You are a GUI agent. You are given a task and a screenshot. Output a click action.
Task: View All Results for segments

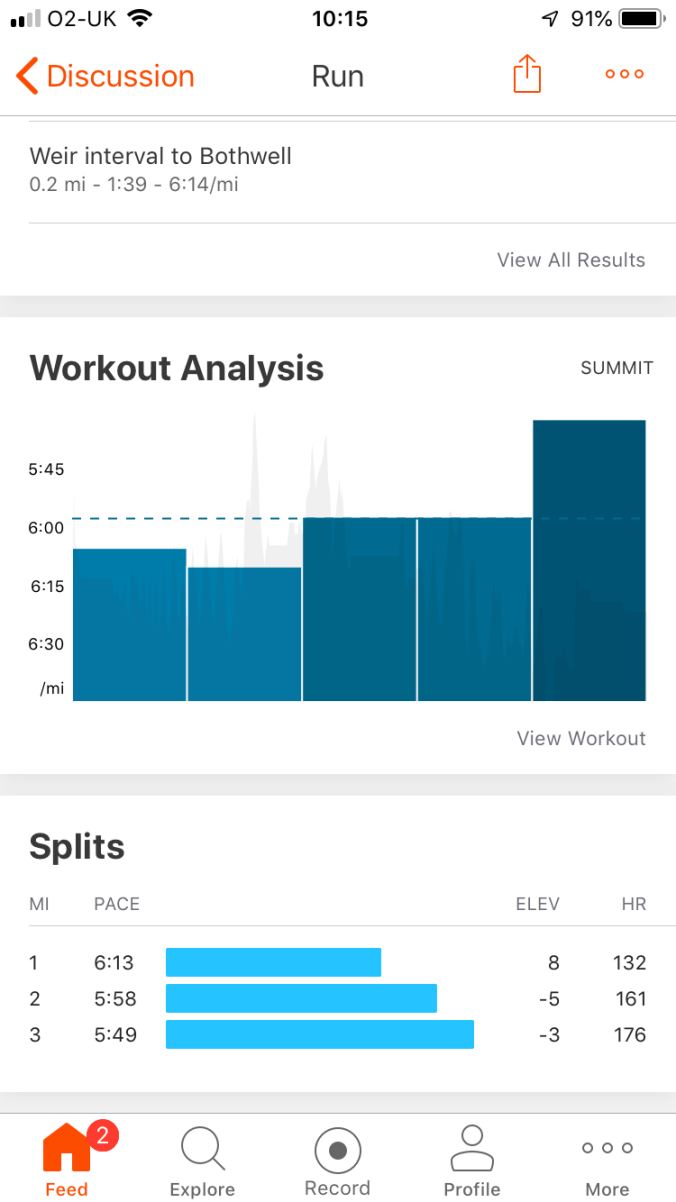(x=571, y=260)
